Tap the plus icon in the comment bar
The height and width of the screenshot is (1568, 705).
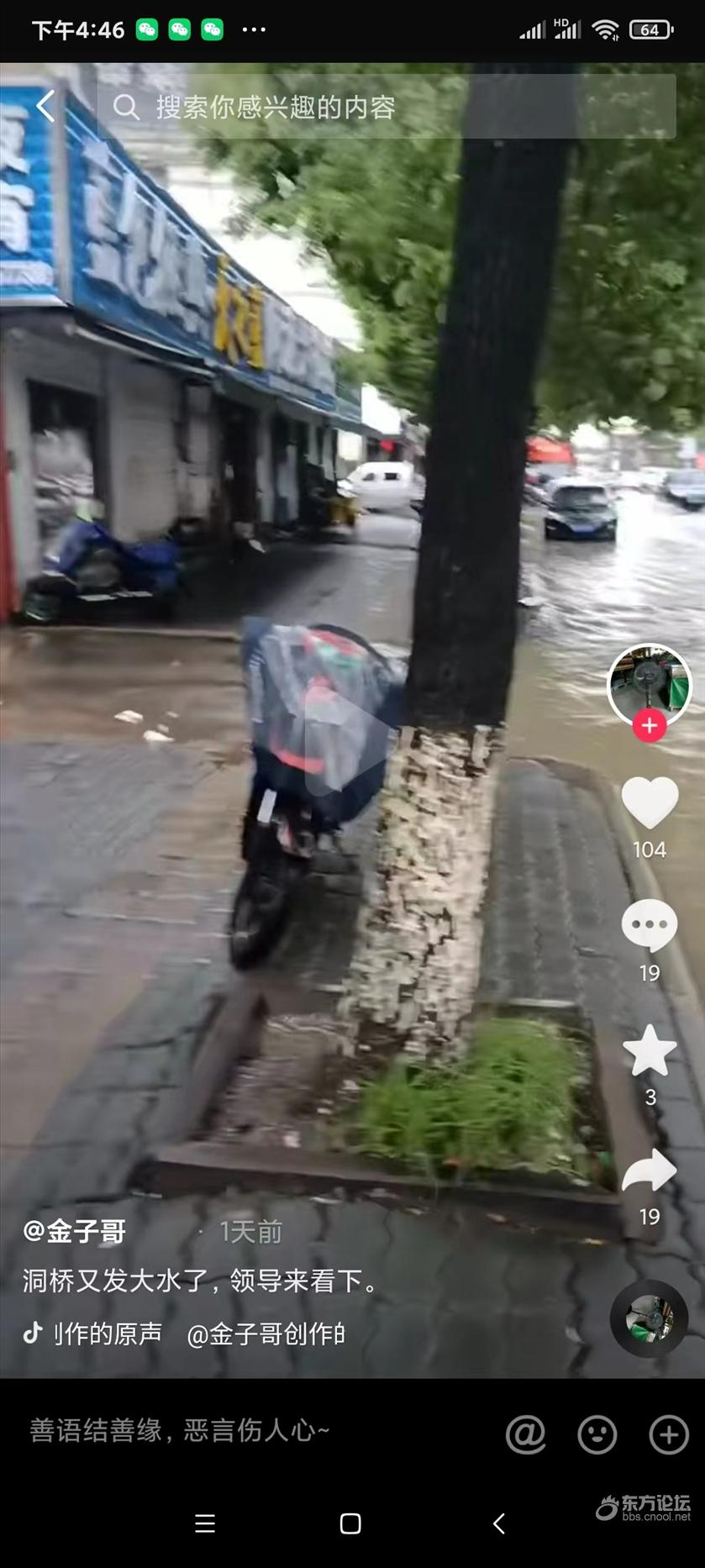pos(669,1434)
